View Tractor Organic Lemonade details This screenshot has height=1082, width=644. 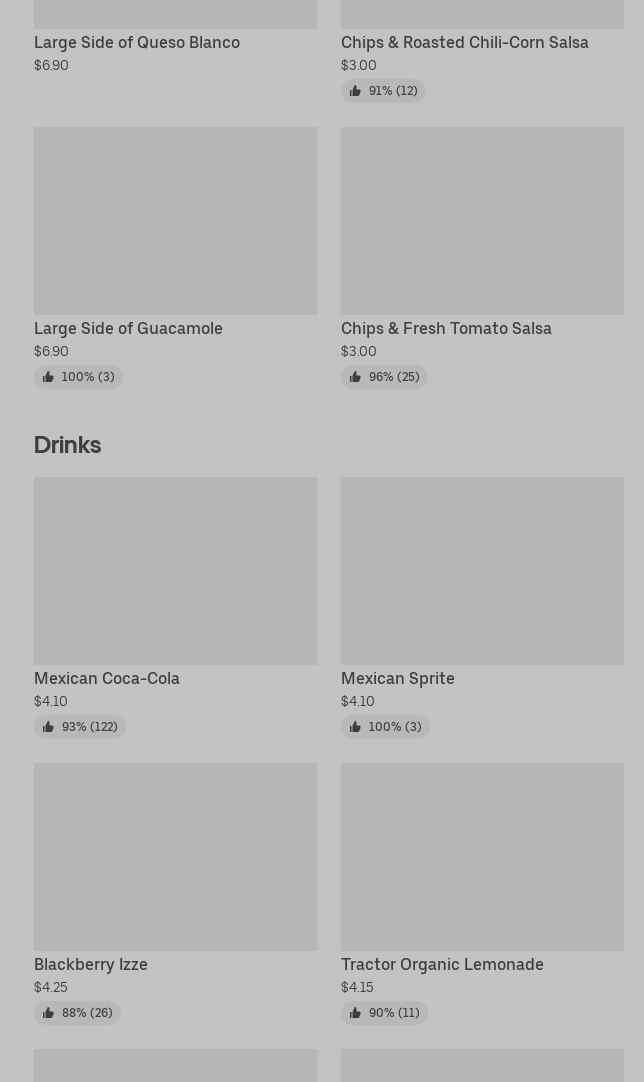click(x=482, y=858)
